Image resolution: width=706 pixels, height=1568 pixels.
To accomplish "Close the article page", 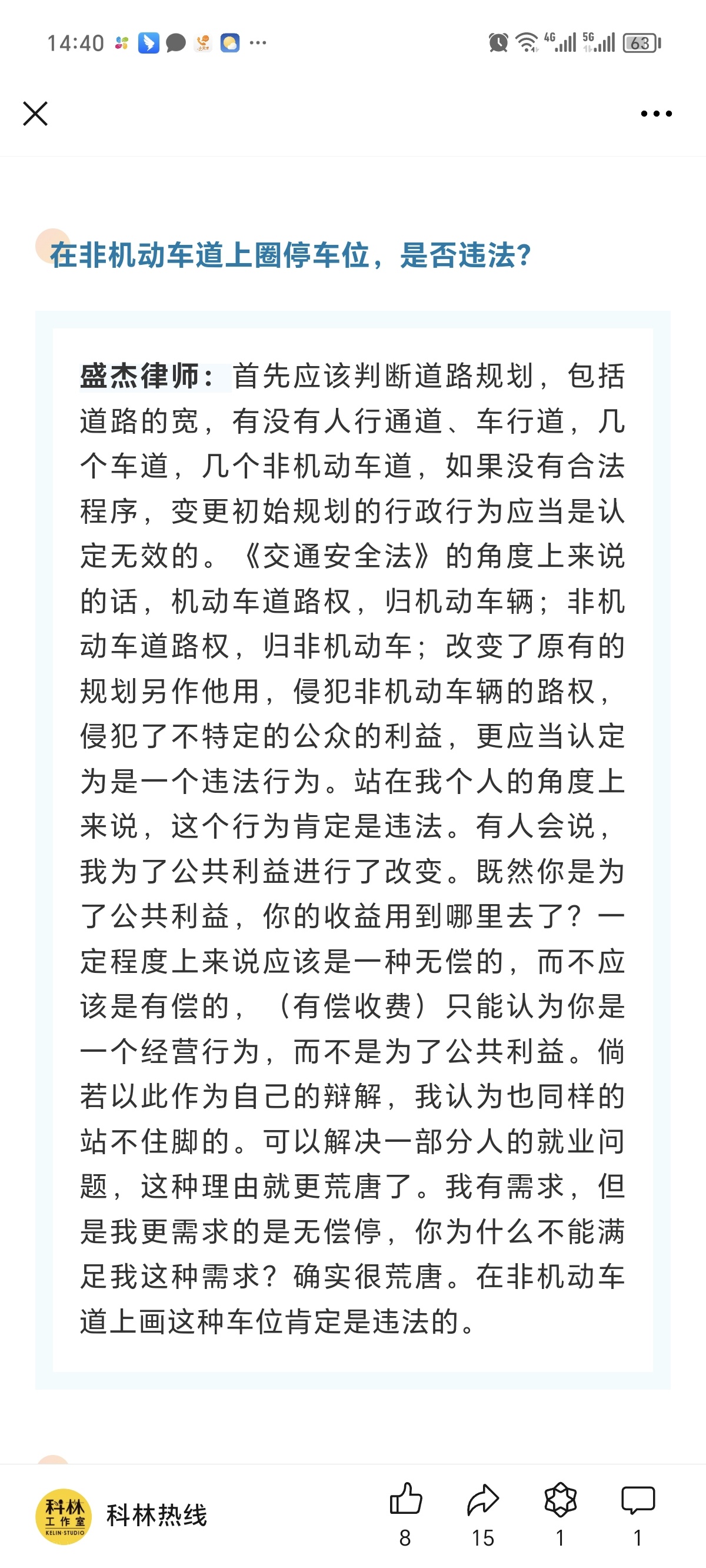I will point(35,114).
